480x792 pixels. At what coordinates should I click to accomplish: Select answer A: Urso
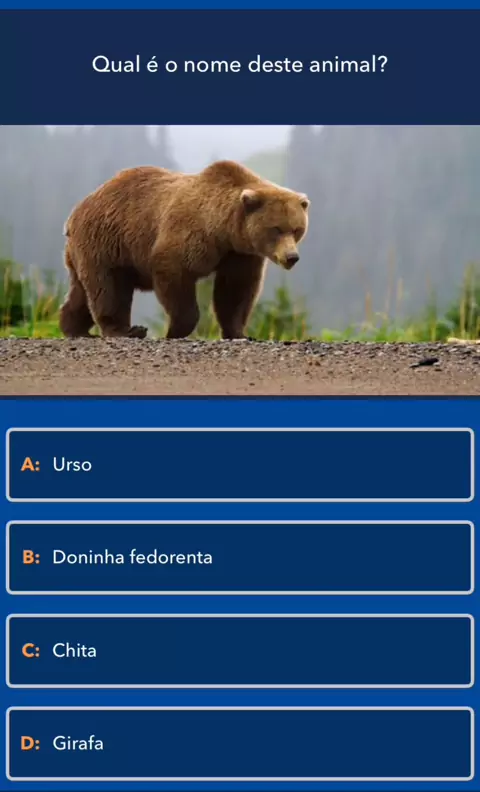click(x=240, y=465)
